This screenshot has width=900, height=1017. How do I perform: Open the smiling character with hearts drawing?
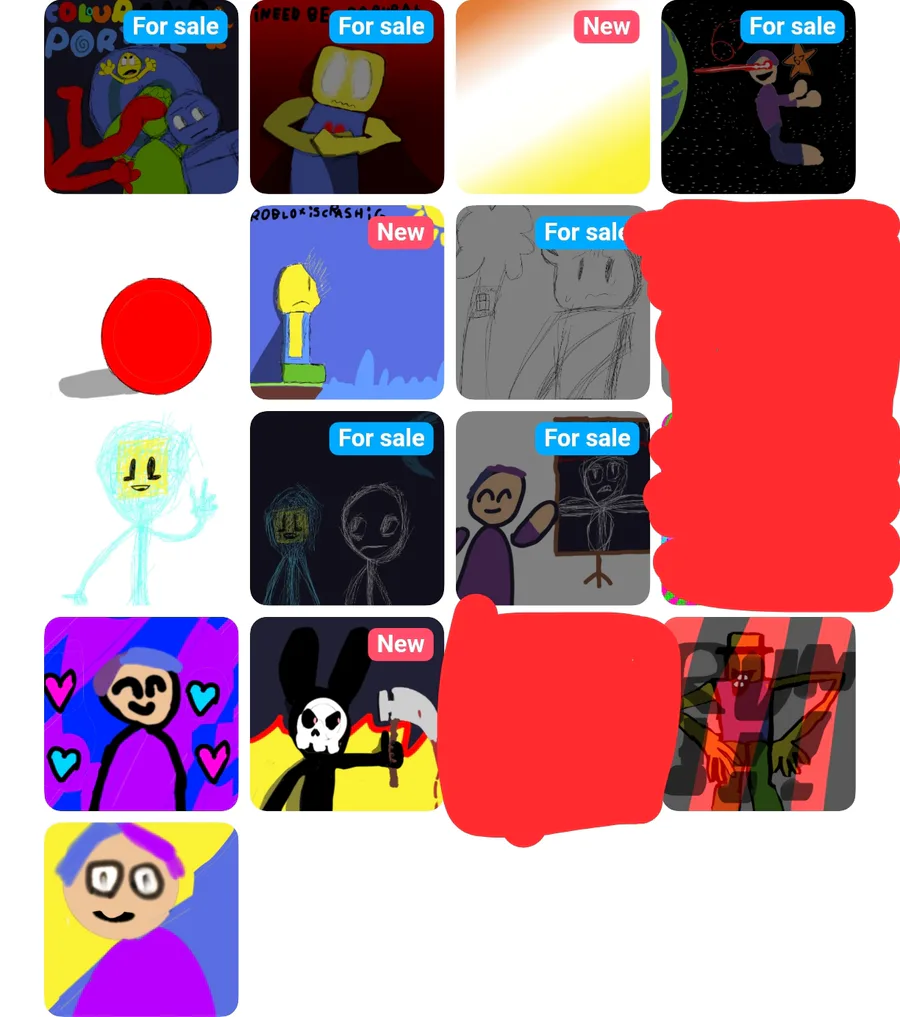point(141,713)
